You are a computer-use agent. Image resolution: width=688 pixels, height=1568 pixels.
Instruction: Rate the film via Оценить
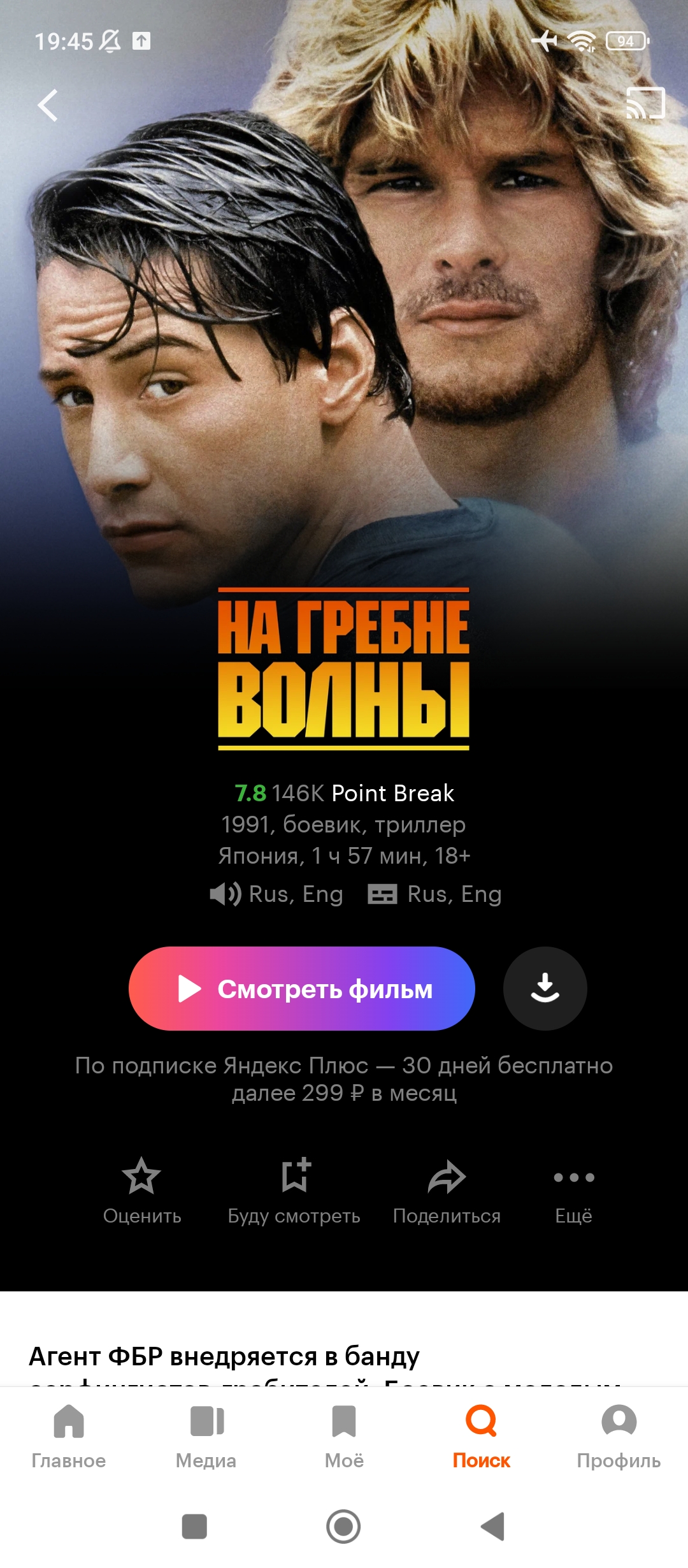point(141,1191)
